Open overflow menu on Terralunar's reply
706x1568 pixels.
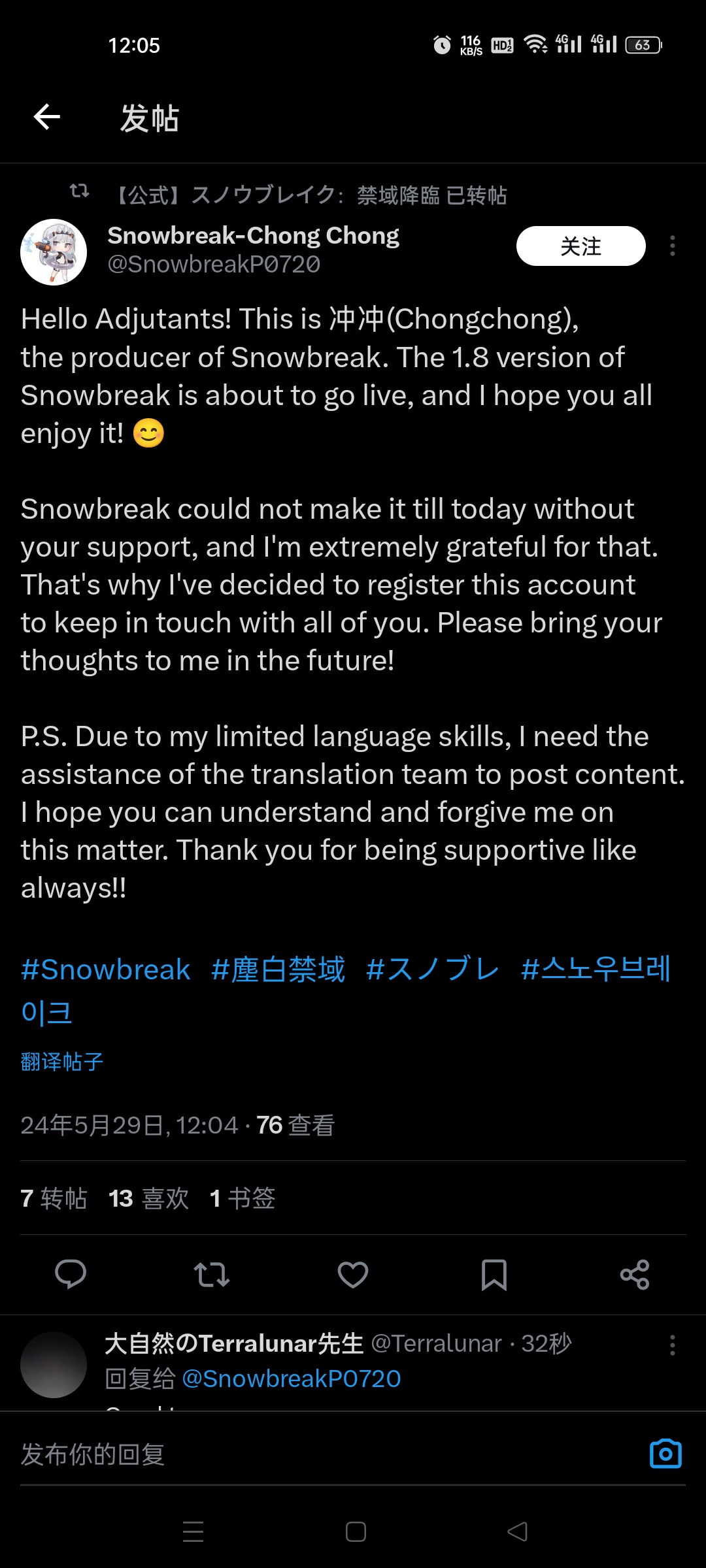(672, 1345)
